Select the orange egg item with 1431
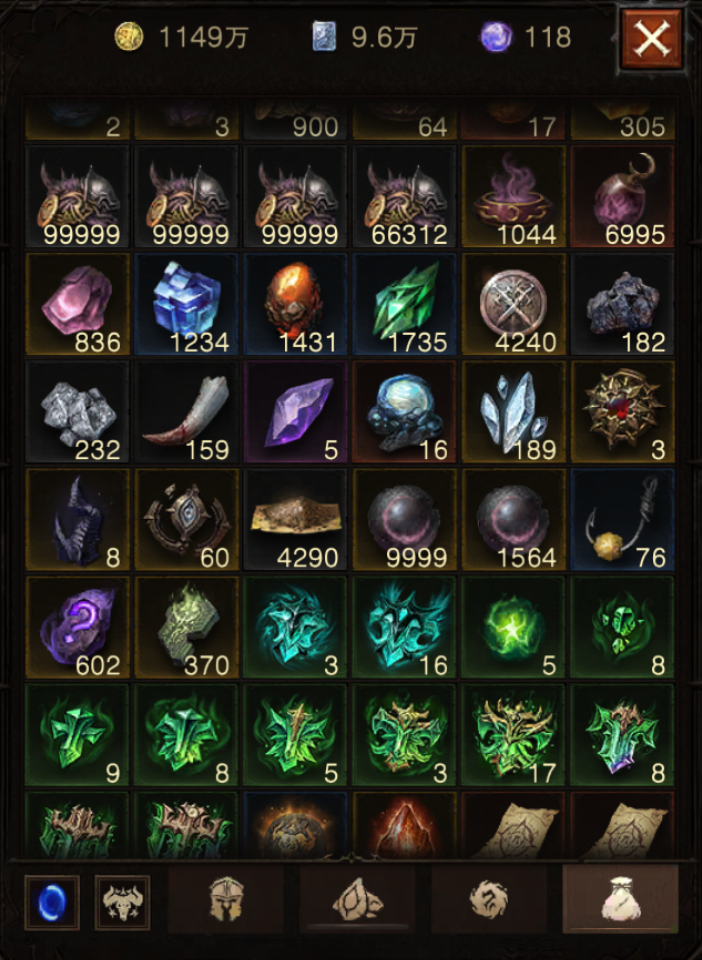This screenshot has height=960, width=702. (295, 305)
